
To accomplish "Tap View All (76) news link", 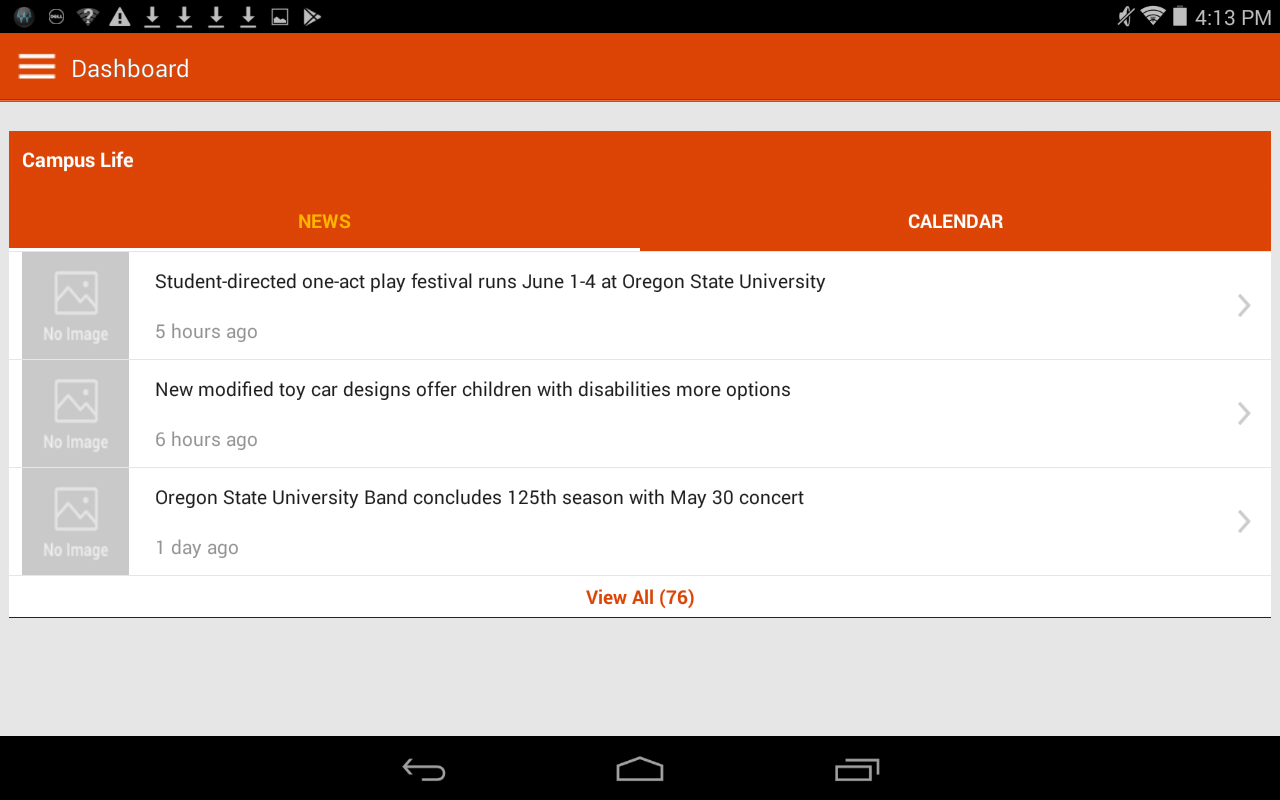I will pos(640,597).
